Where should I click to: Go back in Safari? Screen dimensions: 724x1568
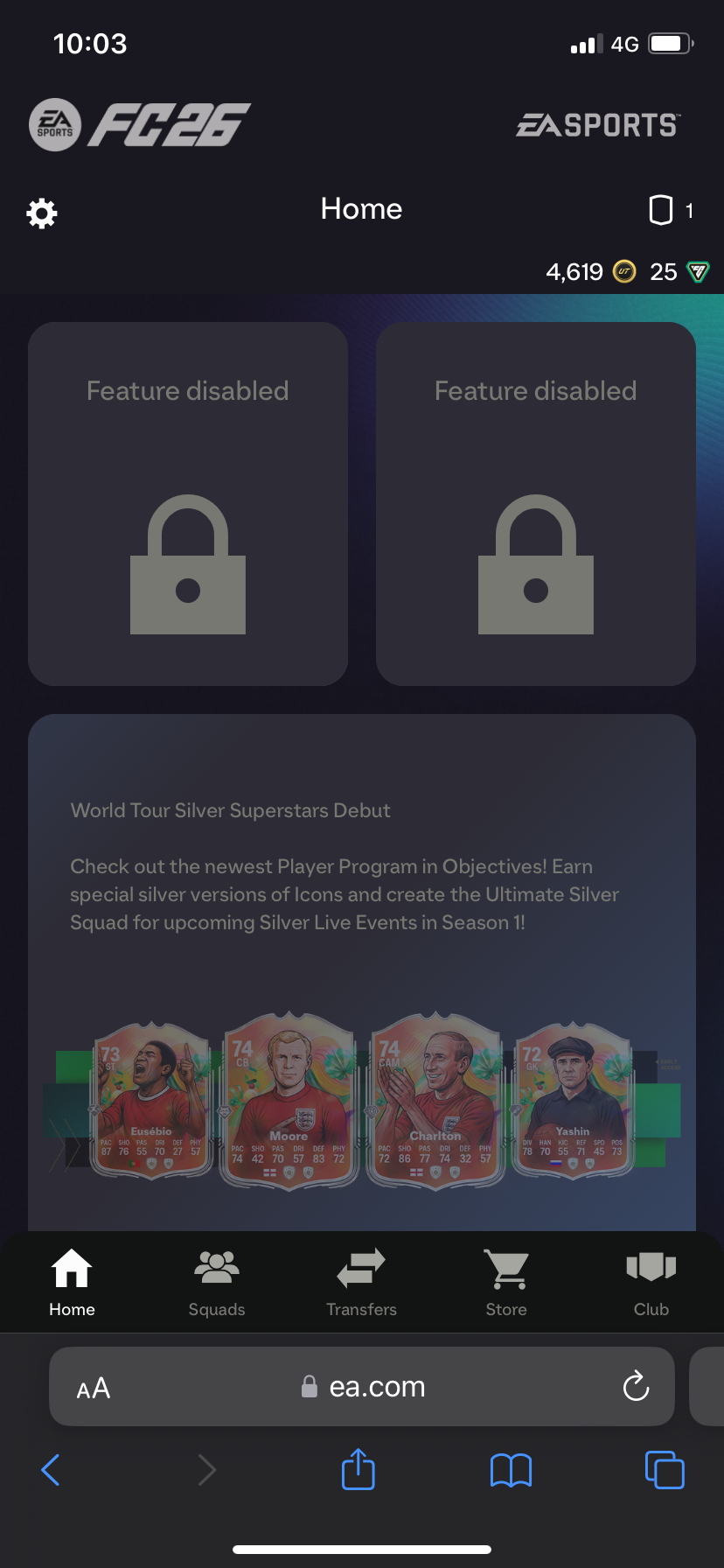(x=51, y=1470)
